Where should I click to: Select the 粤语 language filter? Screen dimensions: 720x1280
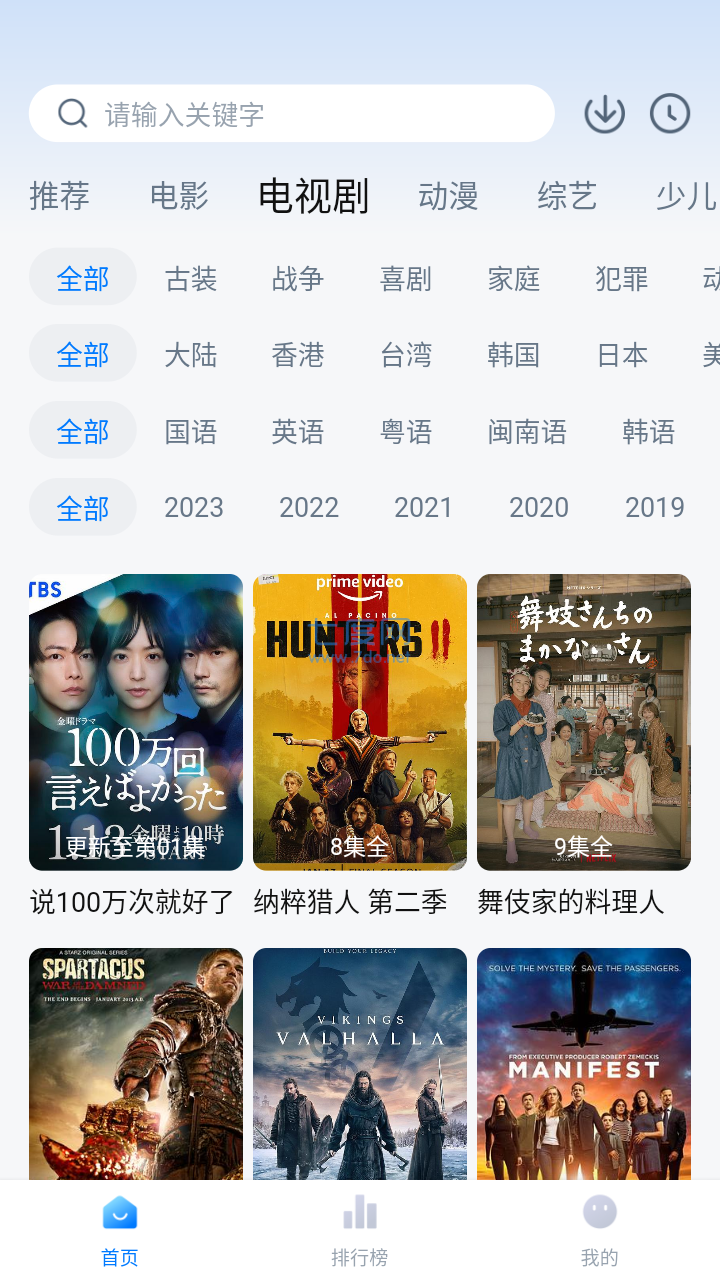click(x=406, y=431)
